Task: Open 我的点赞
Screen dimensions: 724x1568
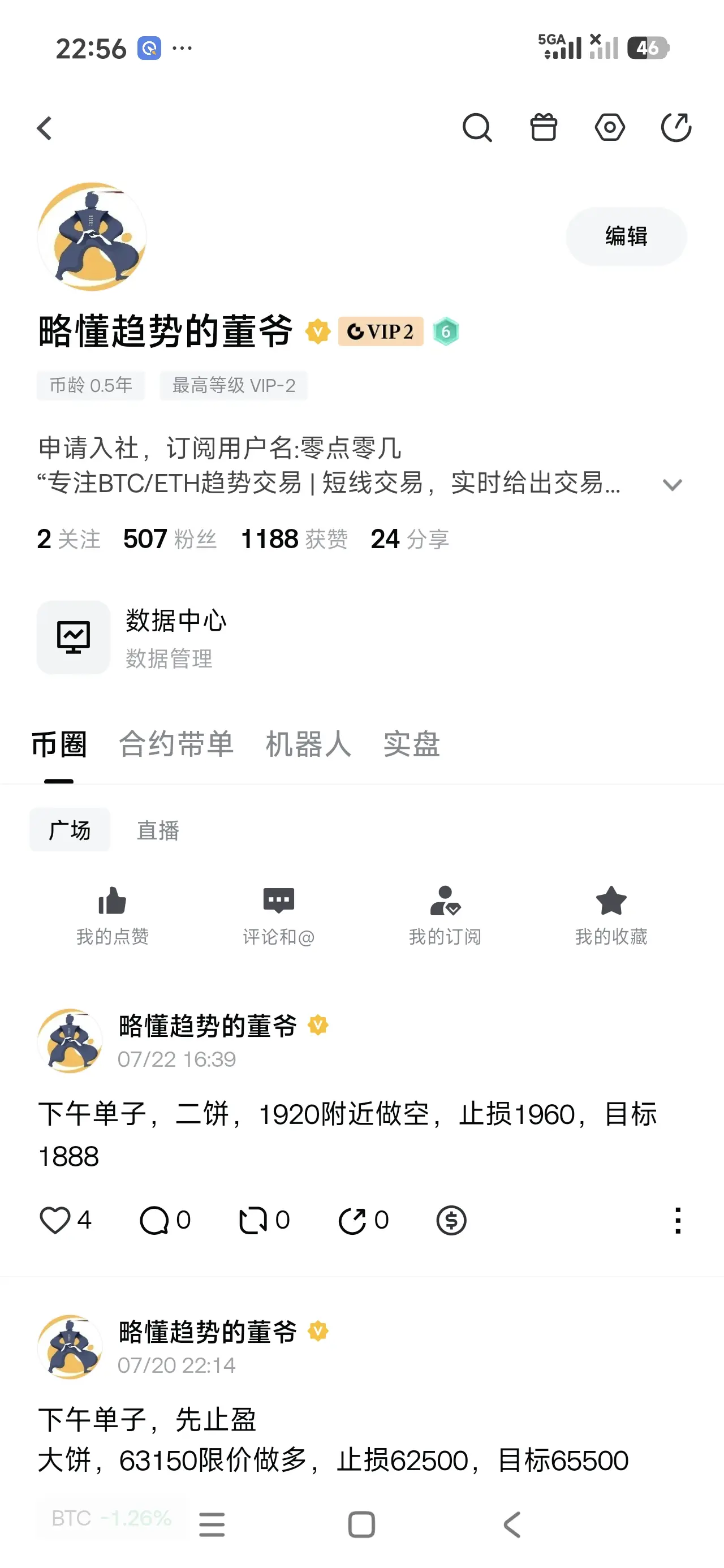Action: (113, 915)
